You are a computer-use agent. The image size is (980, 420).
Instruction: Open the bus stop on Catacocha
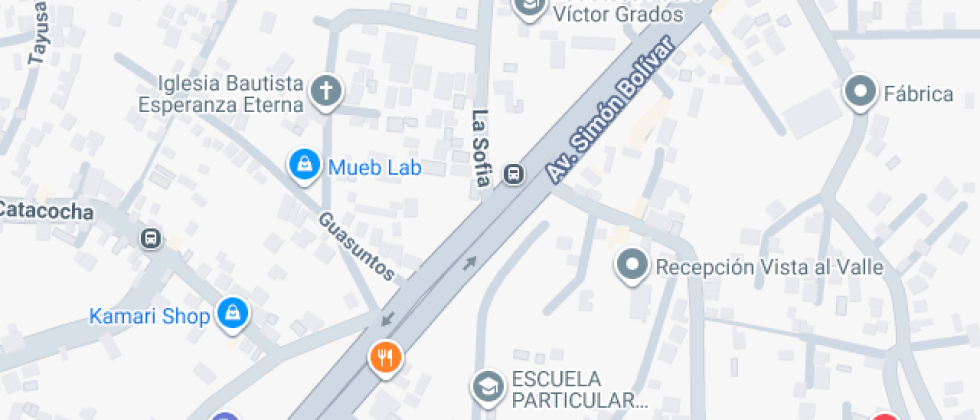pos(151,239)
